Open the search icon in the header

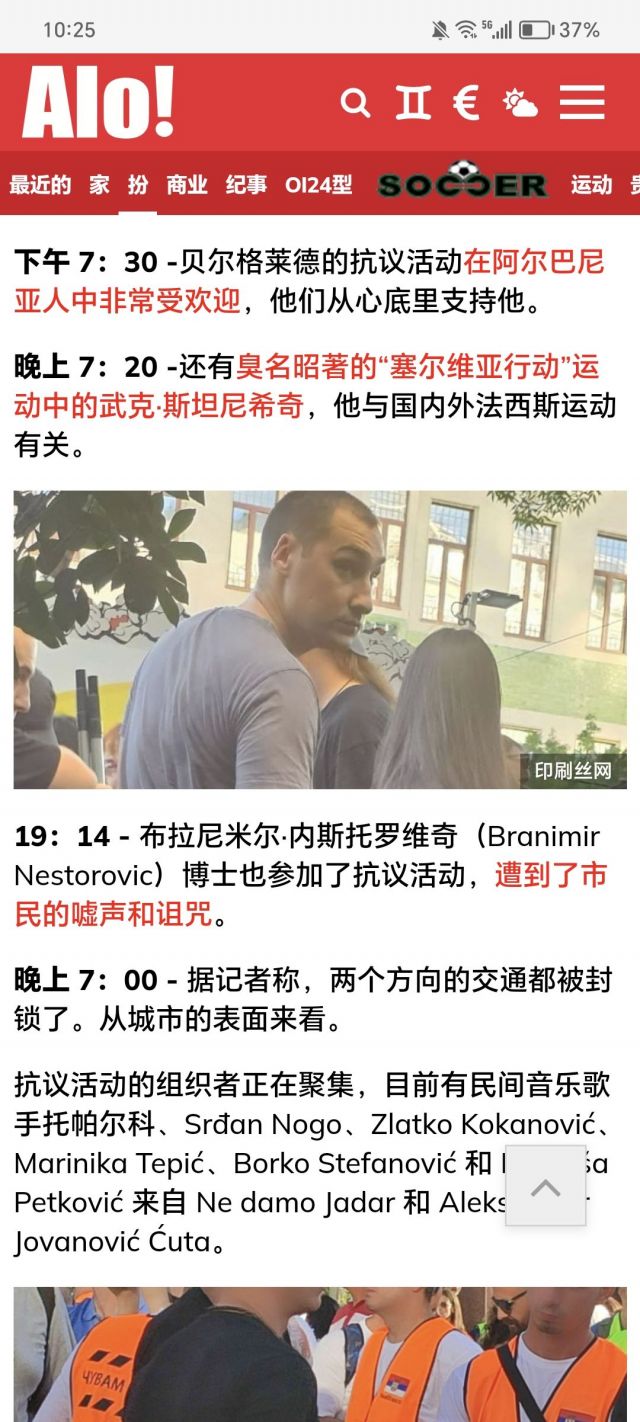[355, 102]
